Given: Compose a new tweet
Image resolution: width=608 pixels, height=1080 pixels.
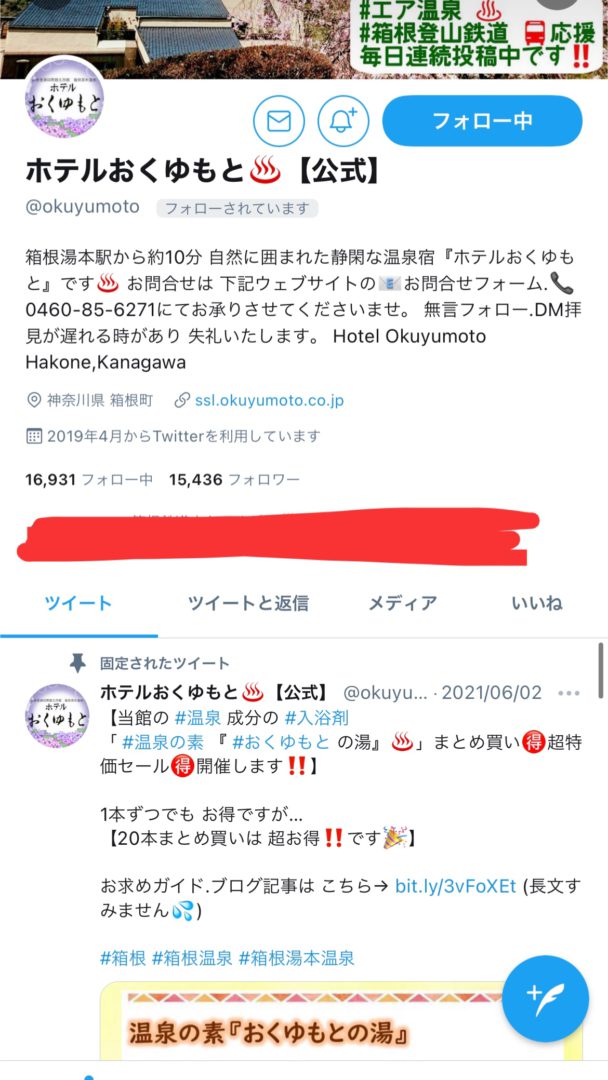Looking at the screenshot, I should 545,998.
